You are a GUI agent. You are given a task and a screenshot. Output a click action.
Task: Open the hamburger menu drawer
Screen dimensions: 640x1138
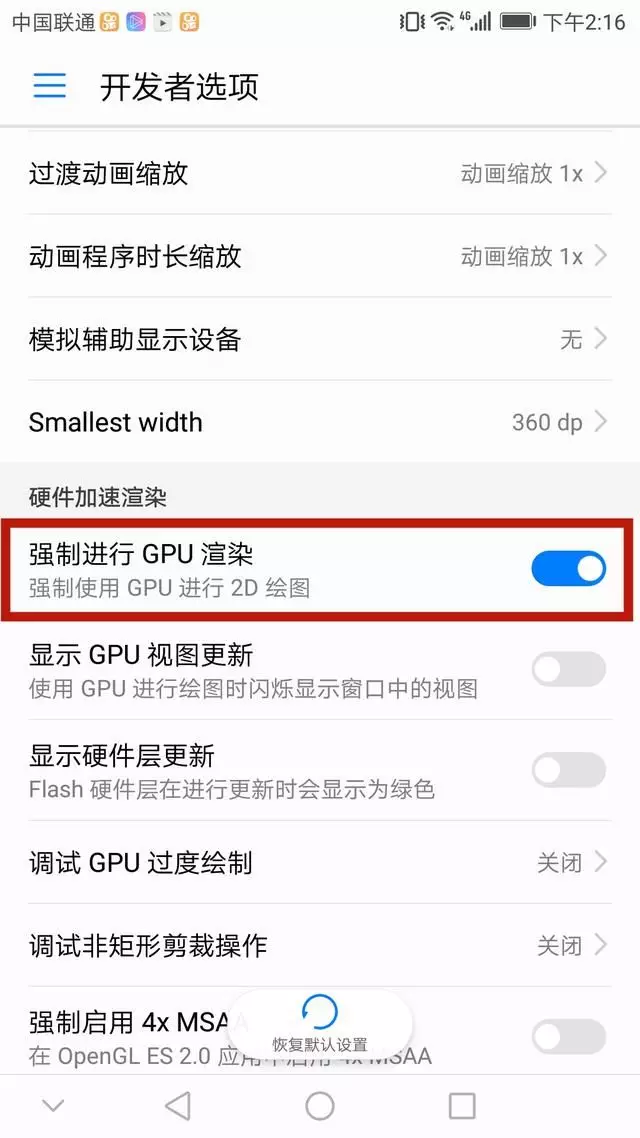[x=49, y=86]
